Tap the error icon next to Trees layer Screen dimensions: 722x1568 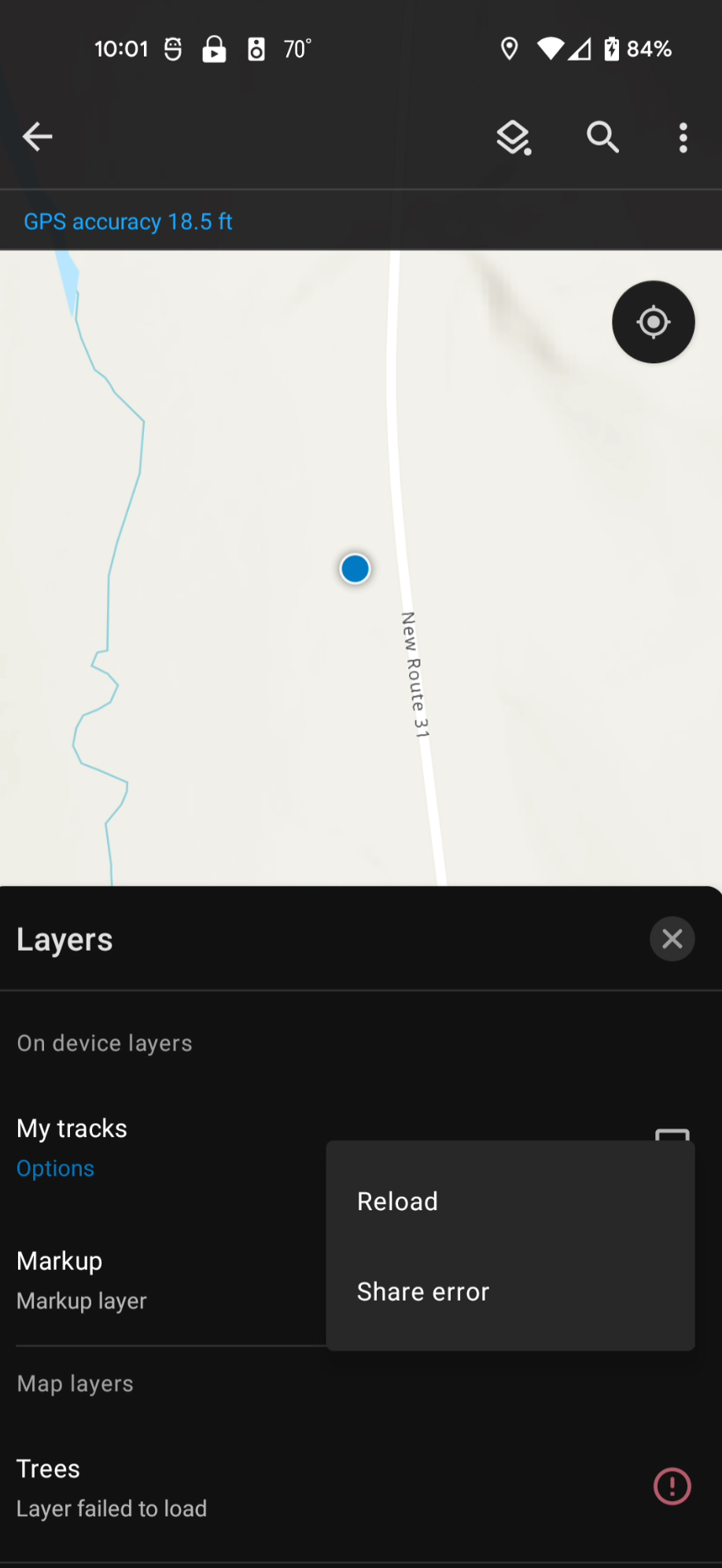pos(672,1486)
